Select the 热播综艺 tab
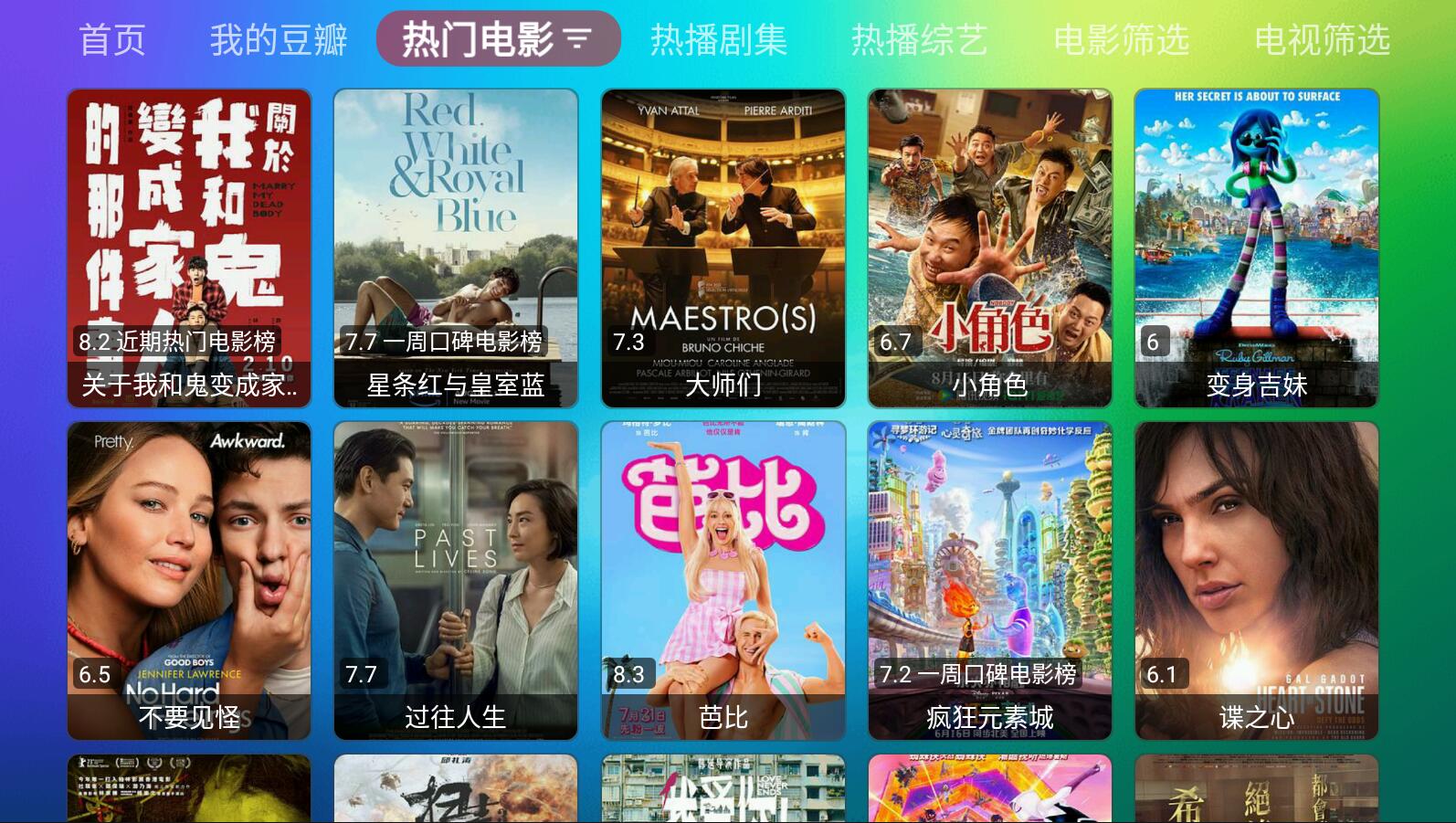 coord(920,39)
